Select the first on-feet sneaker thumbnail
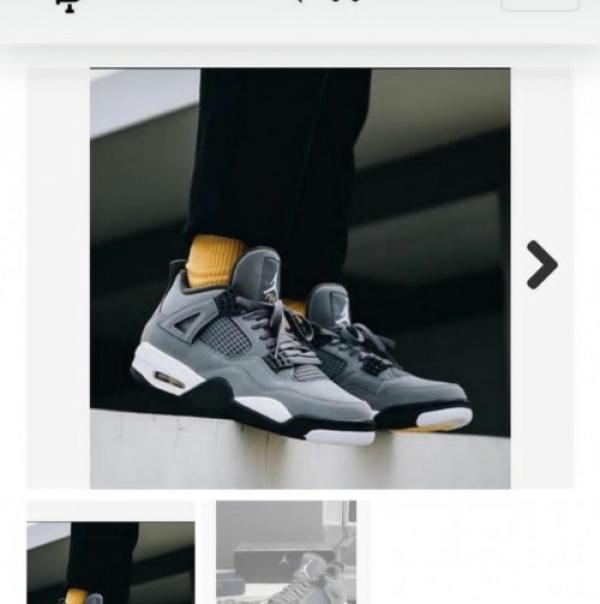 tap(111, 556)
